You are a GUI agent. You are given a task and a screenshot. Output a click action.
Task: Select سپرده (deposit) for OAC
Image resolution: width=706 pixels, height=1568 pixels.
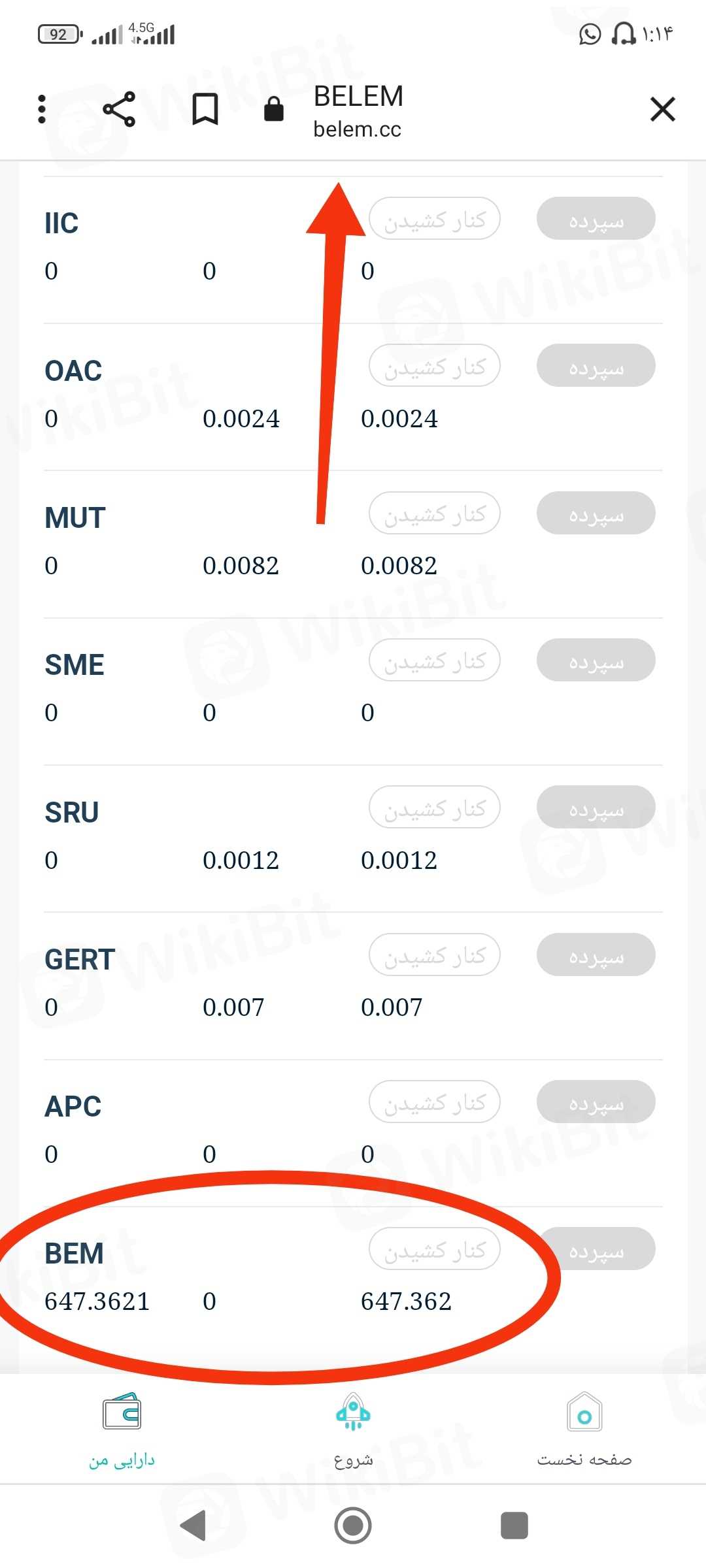point(596,366)
